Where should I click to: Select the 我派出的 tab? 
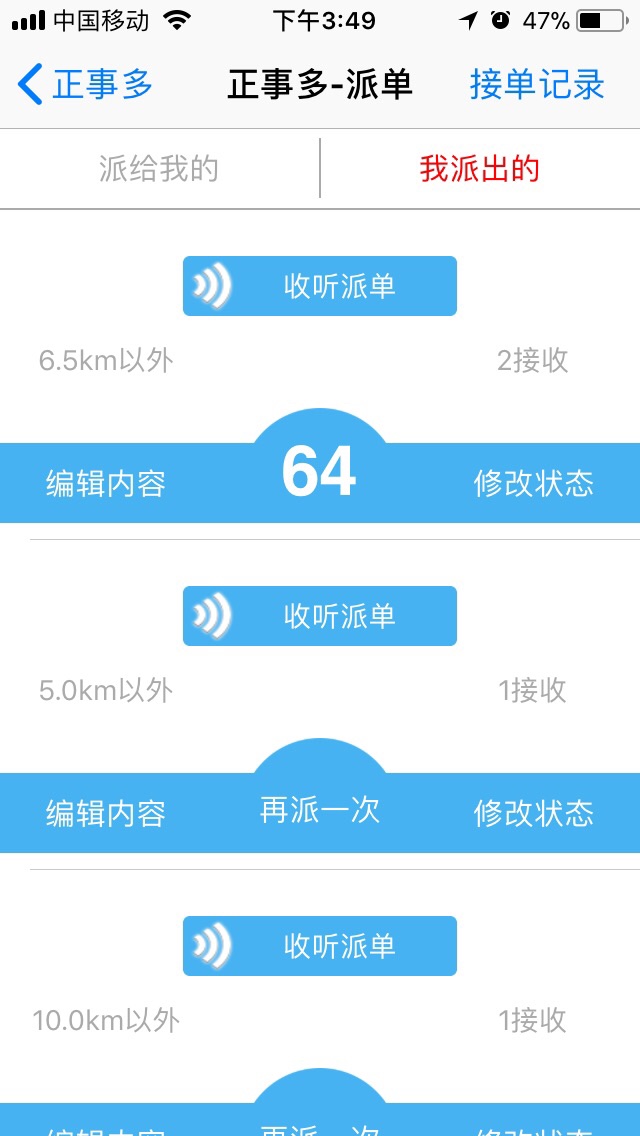[479, 169]
